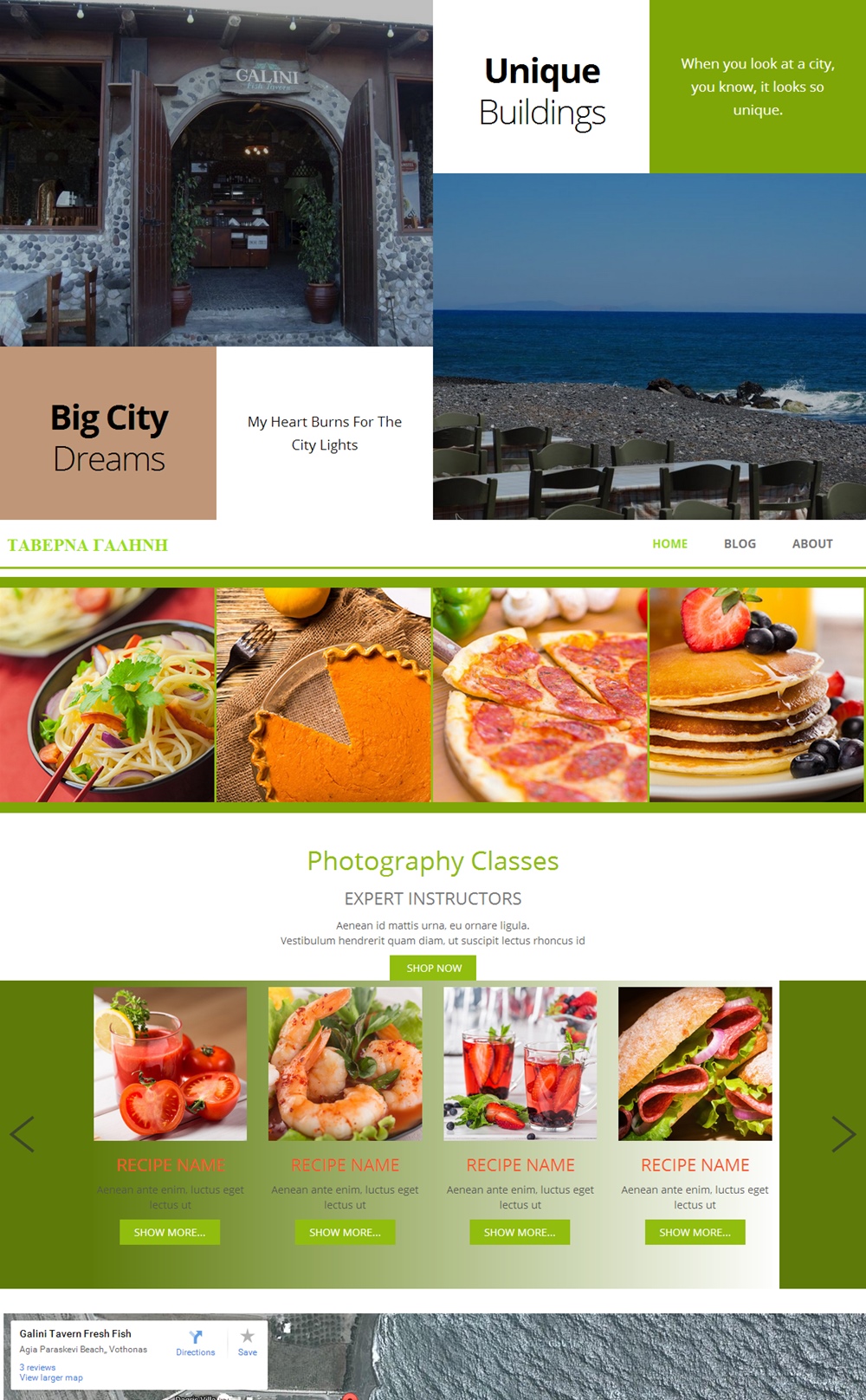Save Galini Tavern on the map

tap(248, 1343)
